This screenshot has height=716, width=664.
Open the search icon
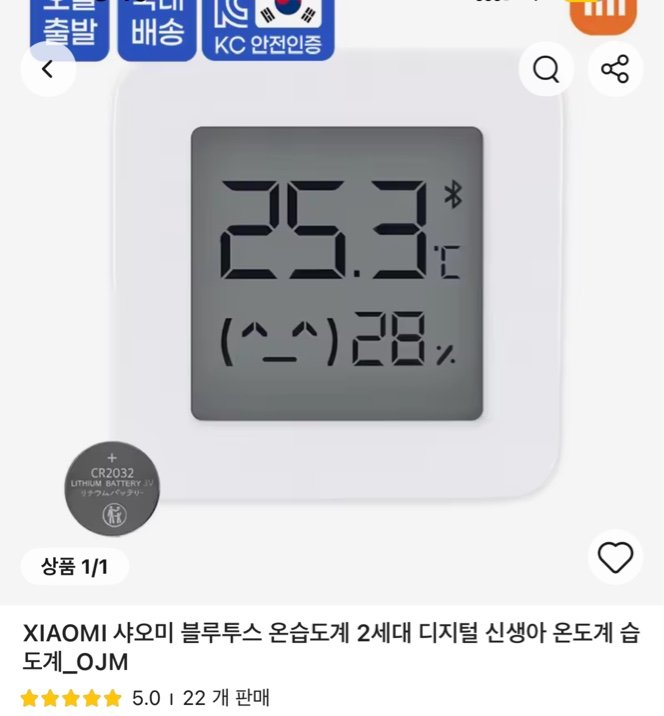(x=547, y=69)
